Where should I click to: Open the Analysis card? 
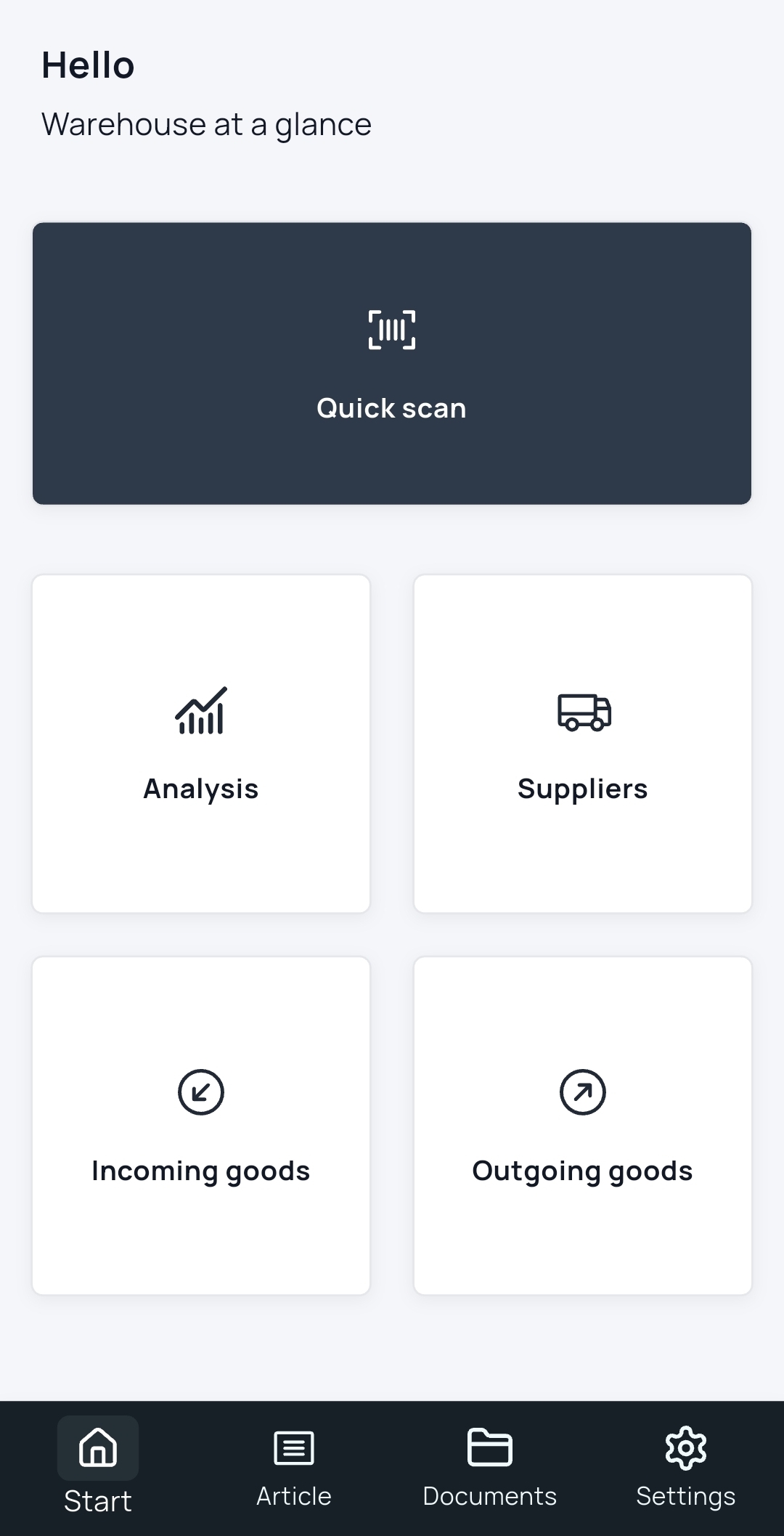click(201, 744)
